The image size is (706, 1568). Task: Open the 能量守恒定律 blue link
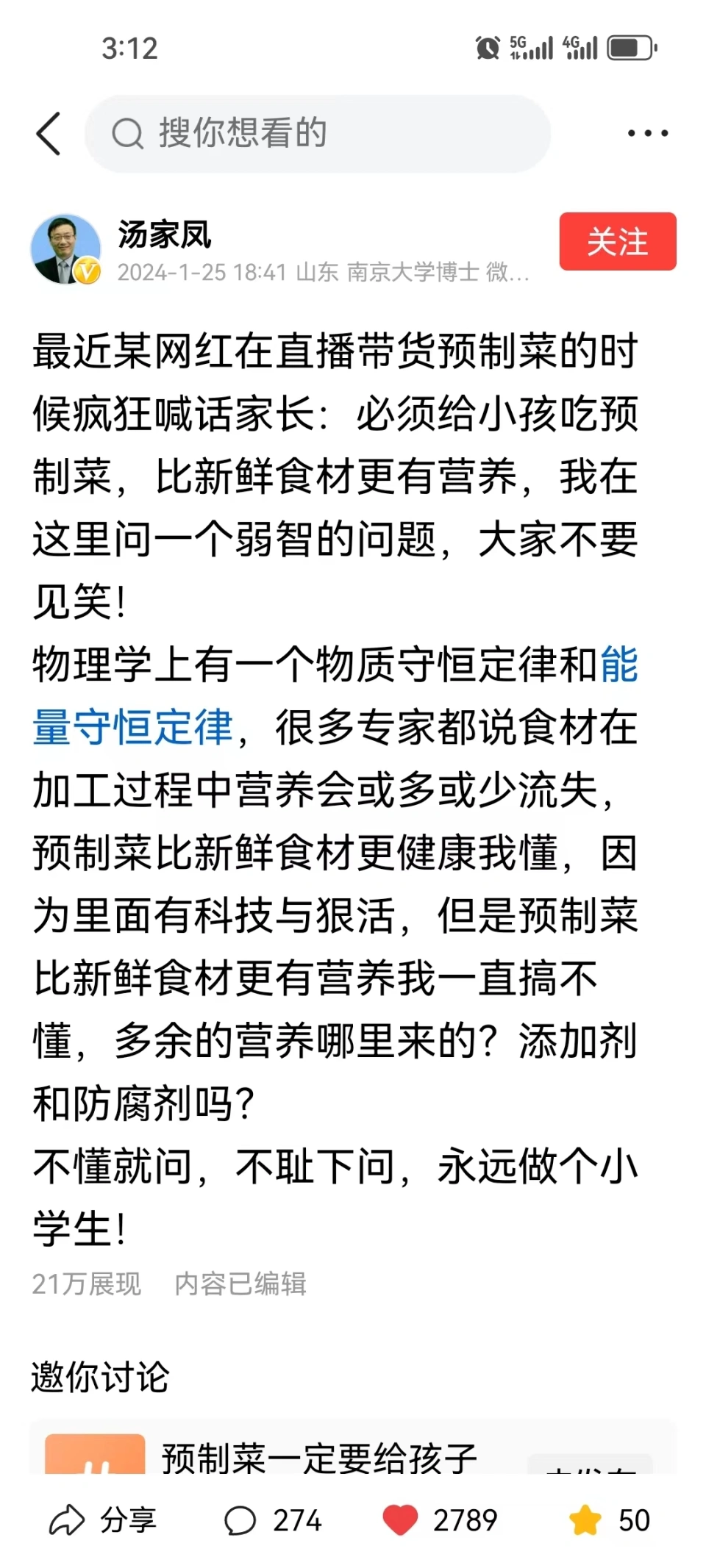click(x=132, y=726)
